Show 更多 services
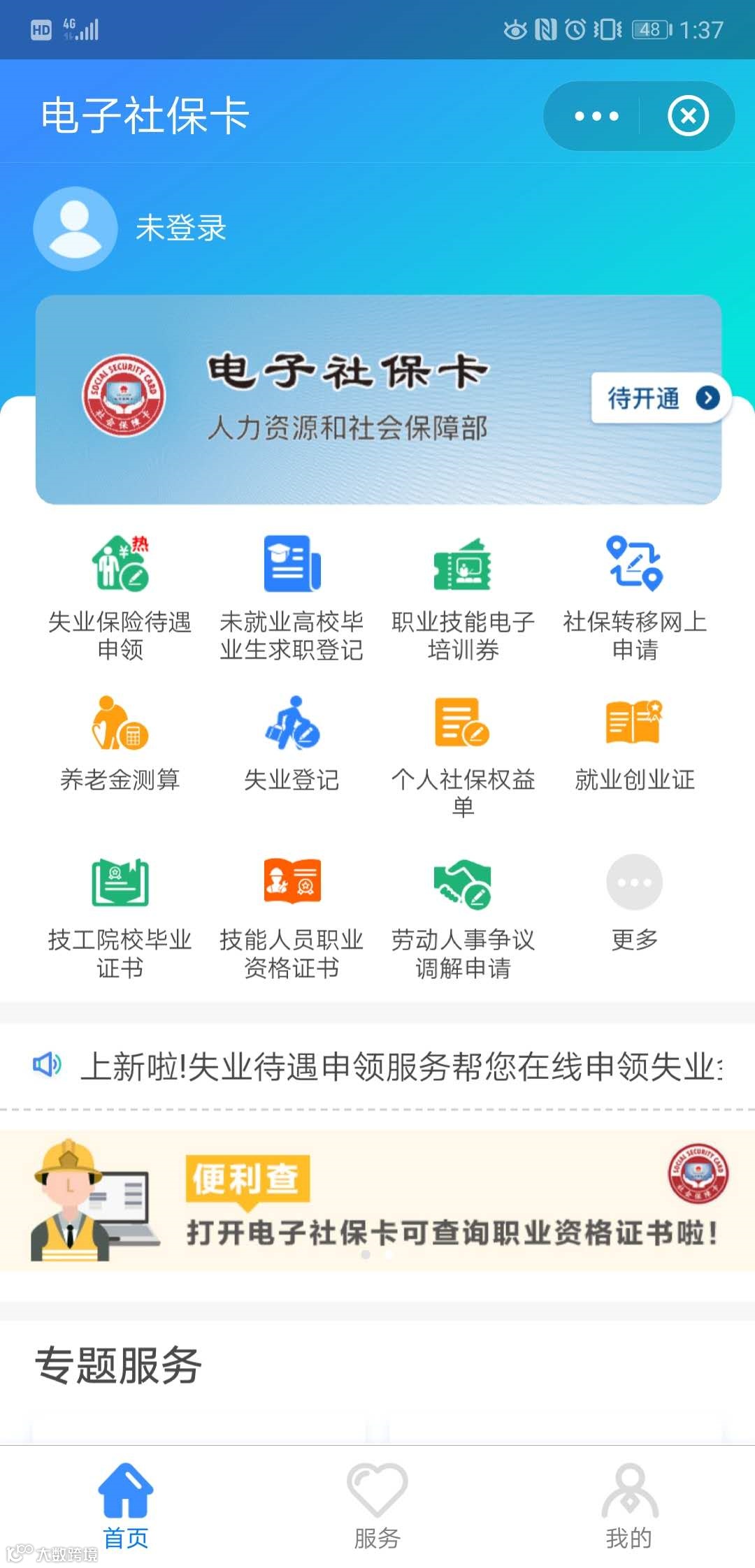This screenshot has width=755, height=1568. (634, 901)
